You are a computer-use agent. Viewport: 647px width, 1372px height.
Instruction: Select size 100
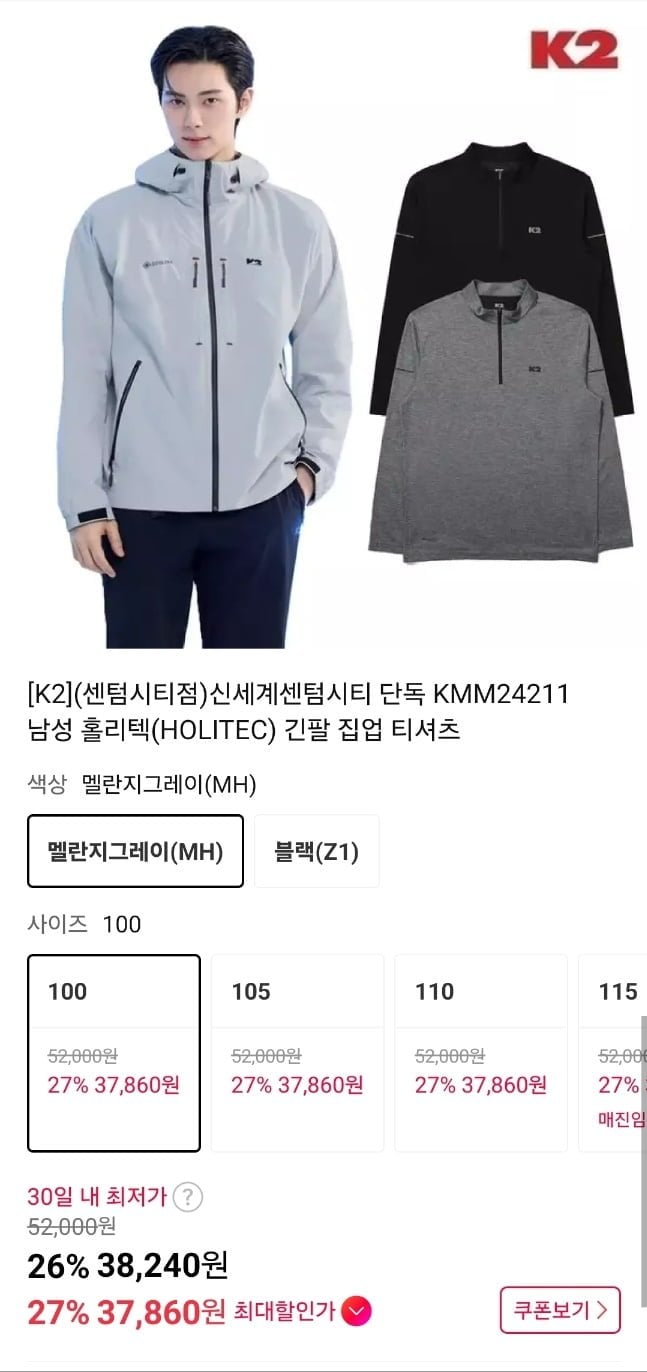(x=113, y=1052)
